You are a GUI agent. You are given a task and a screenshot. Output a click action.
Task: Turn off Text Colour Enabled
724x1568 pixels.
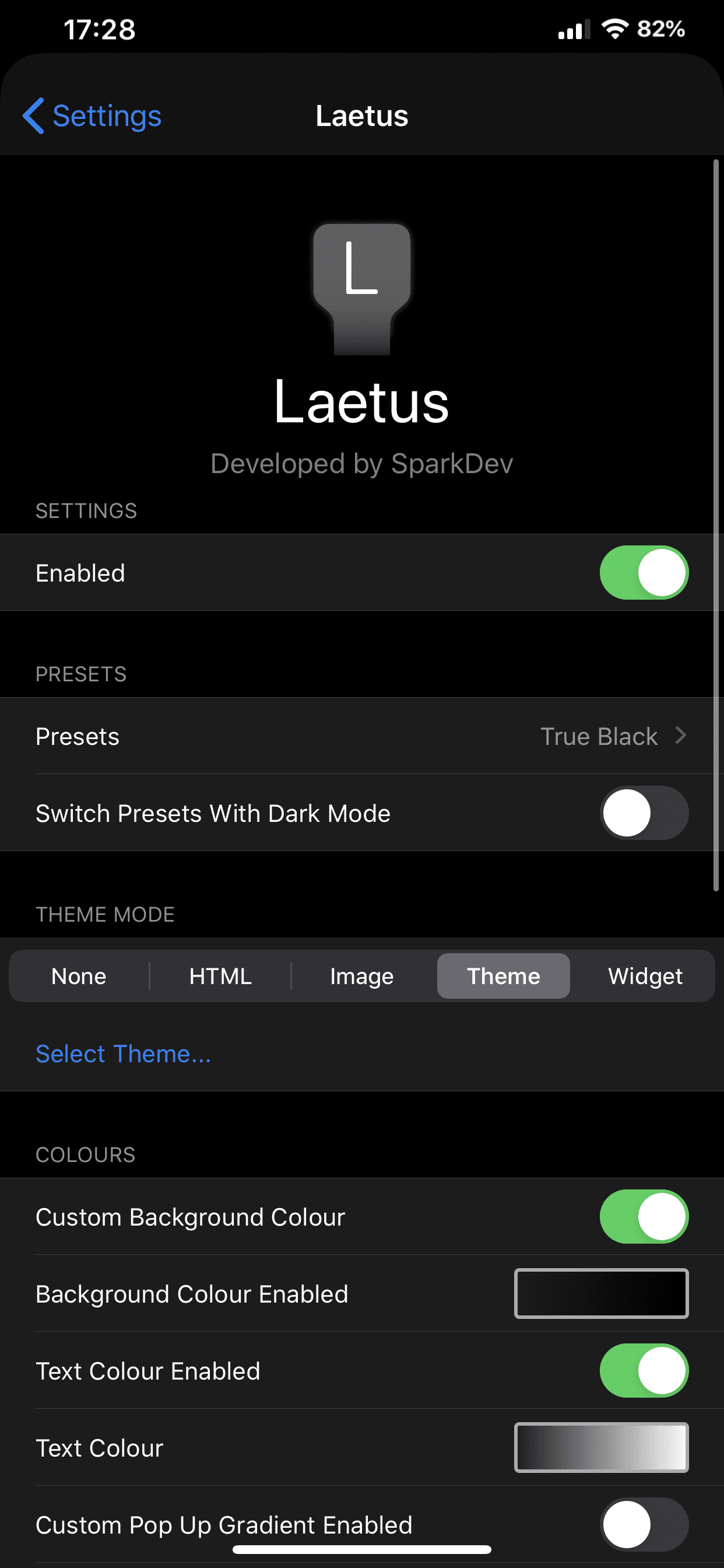click(644, 1371)
